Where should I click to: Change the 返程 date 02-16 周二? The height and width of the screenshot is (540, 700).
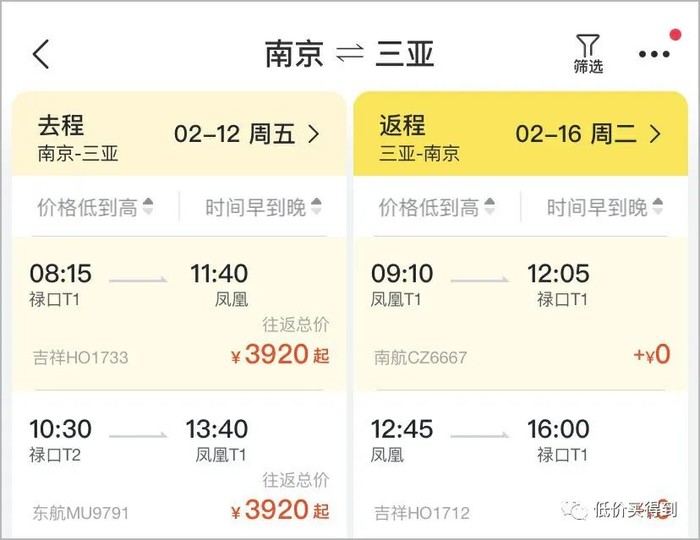click(588, 134)
